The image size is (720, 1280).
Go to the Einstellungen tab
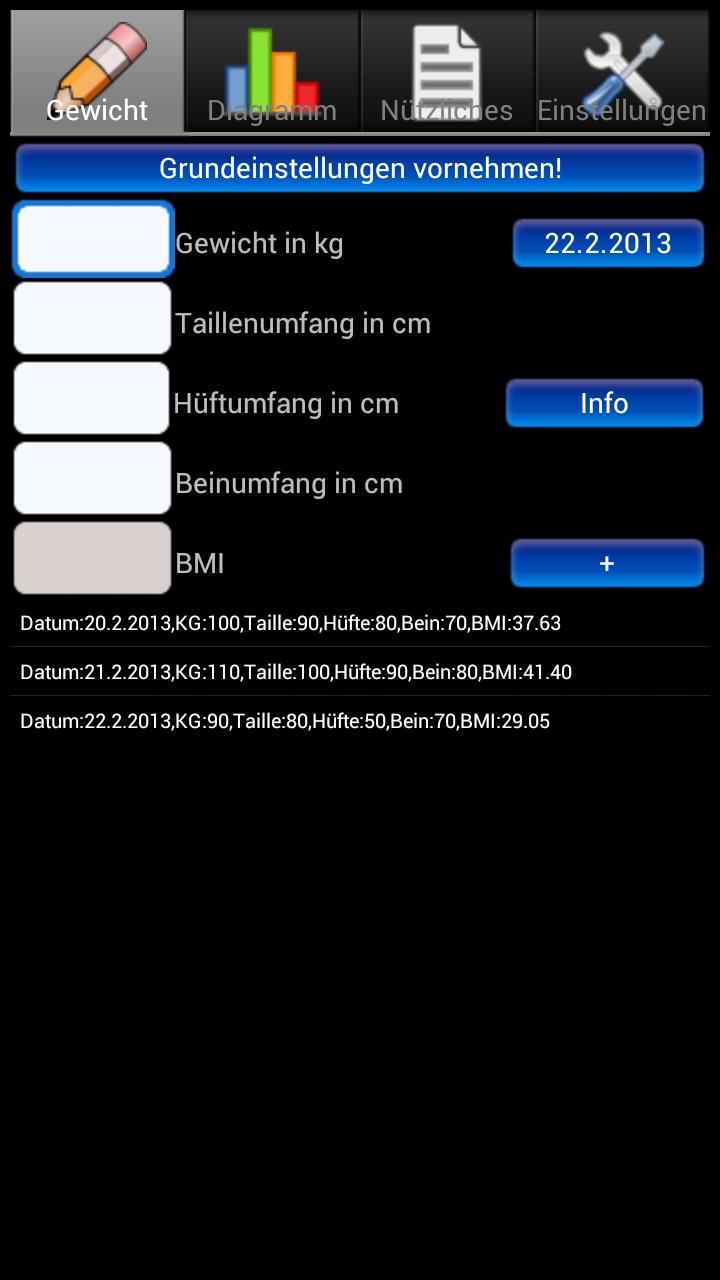coord(622,72)
